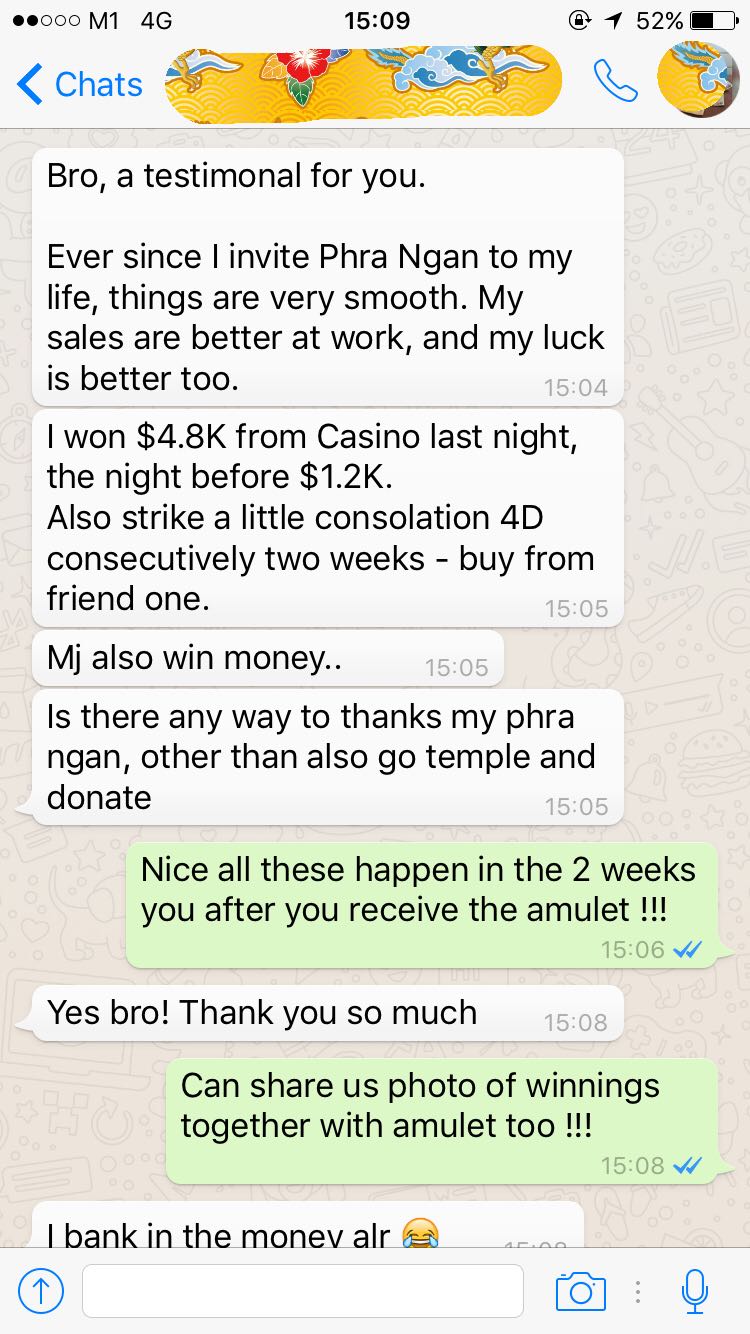Tap the attachment upload arrow icon
This screenshot has width=750, height=1334.
coord(41,1291)
